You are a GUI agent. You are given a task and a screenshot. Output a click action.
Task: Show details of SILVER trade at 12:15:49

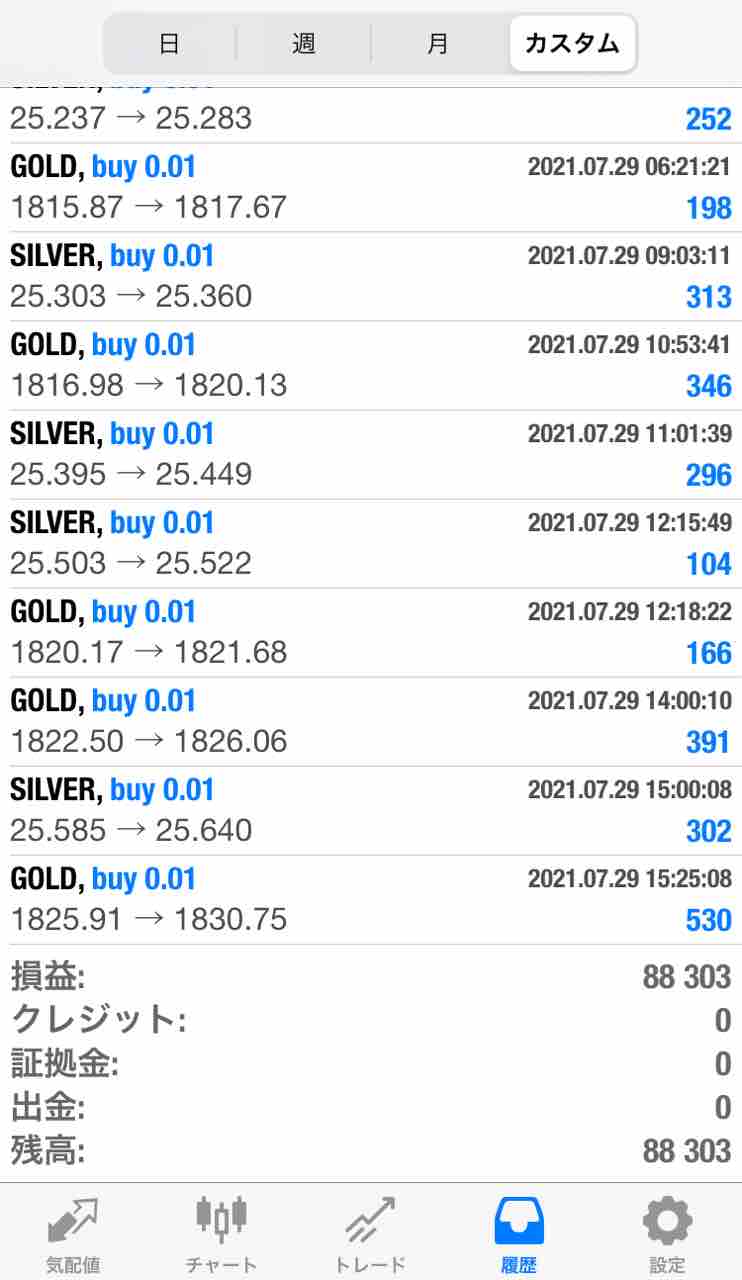click(370, 544)
